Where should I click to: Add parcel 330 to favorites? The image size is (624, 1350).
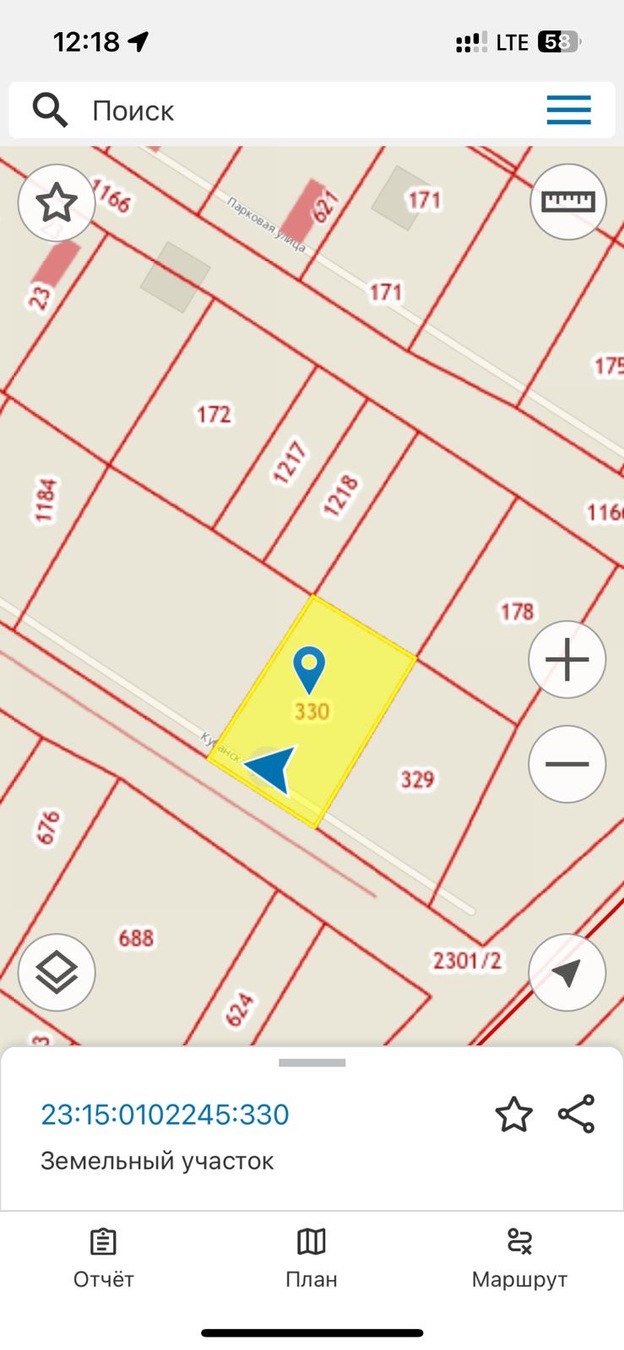click(x=514, y=1114)
